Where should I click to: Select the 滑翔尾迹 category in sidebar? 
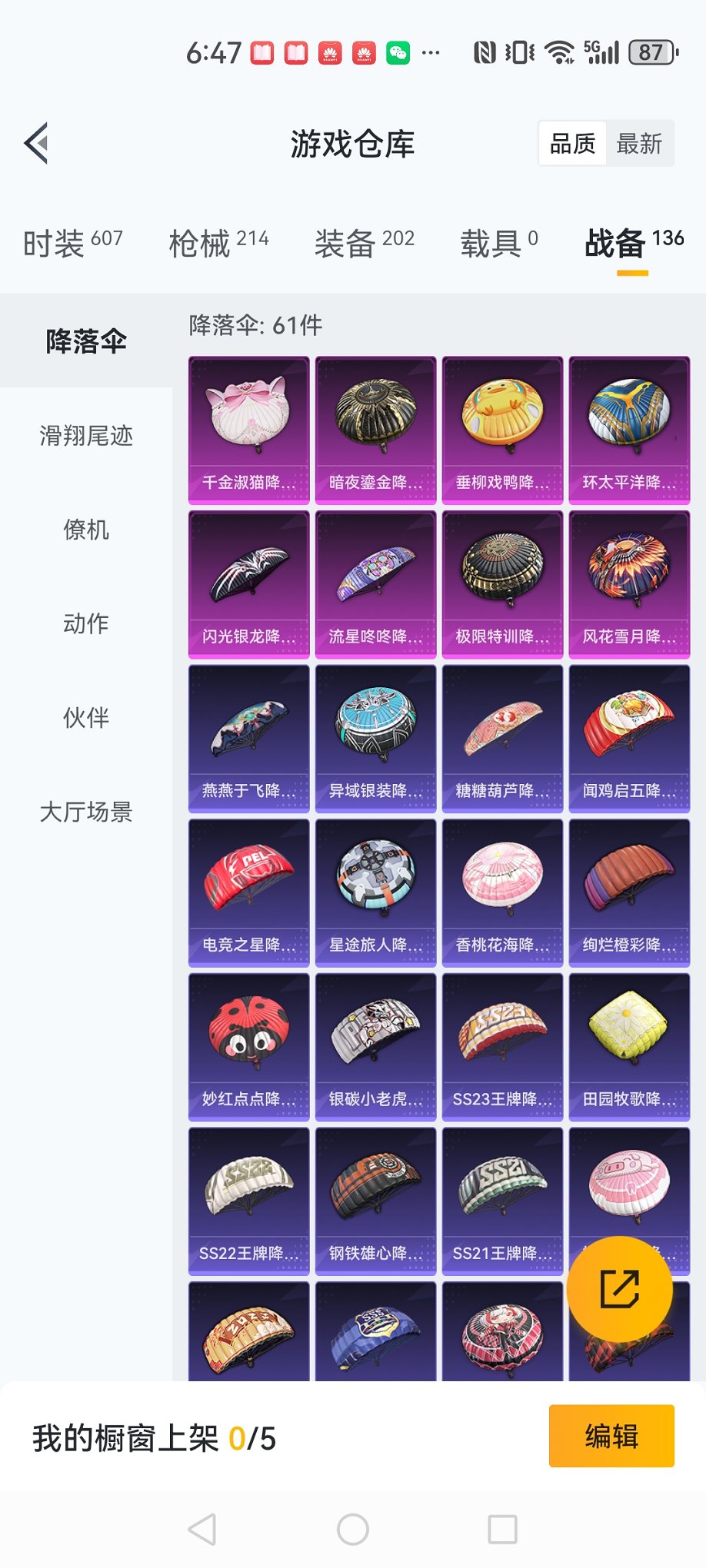point(83,437)
